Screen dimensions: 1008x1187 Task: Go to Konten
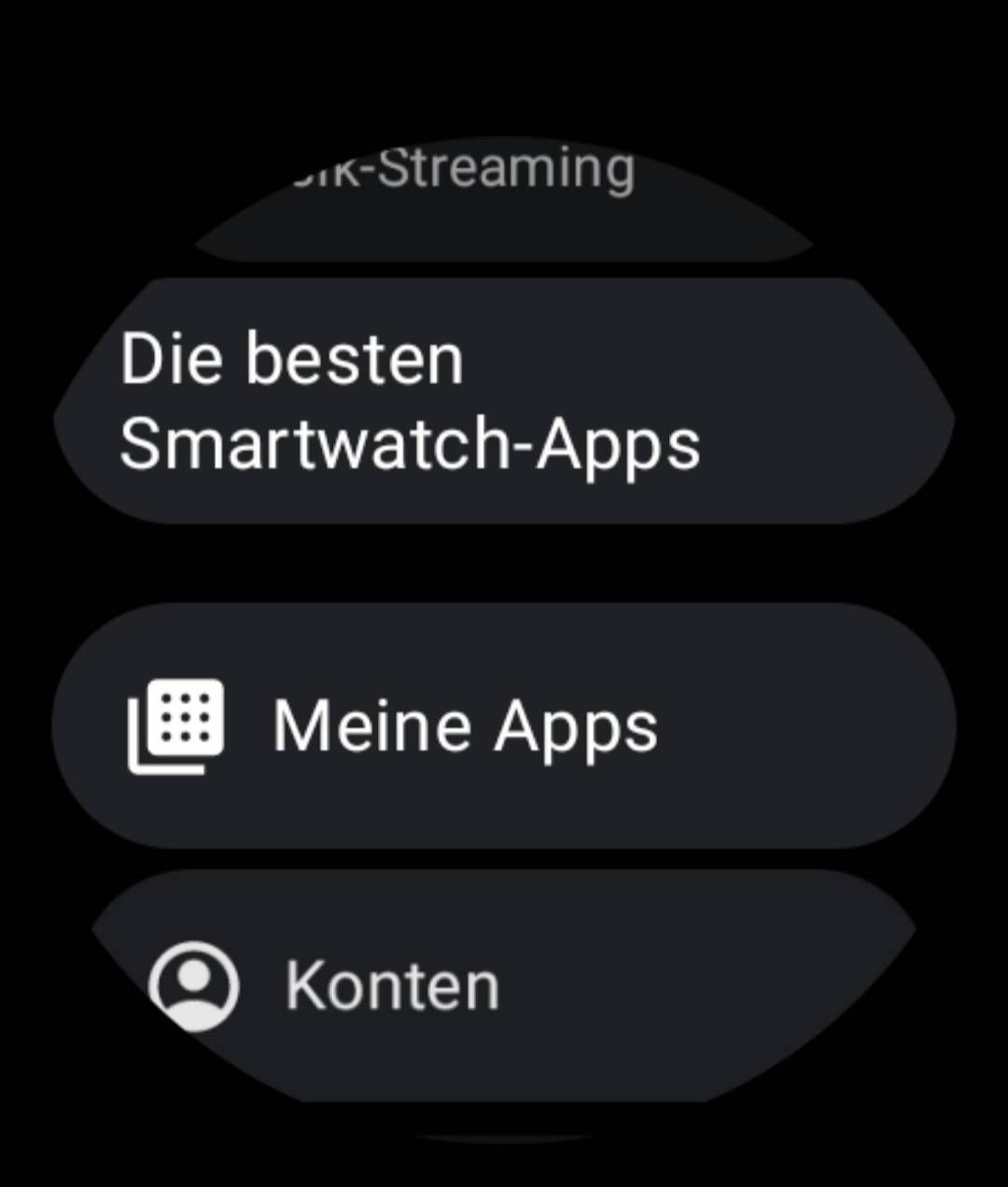tap(504, 986)
